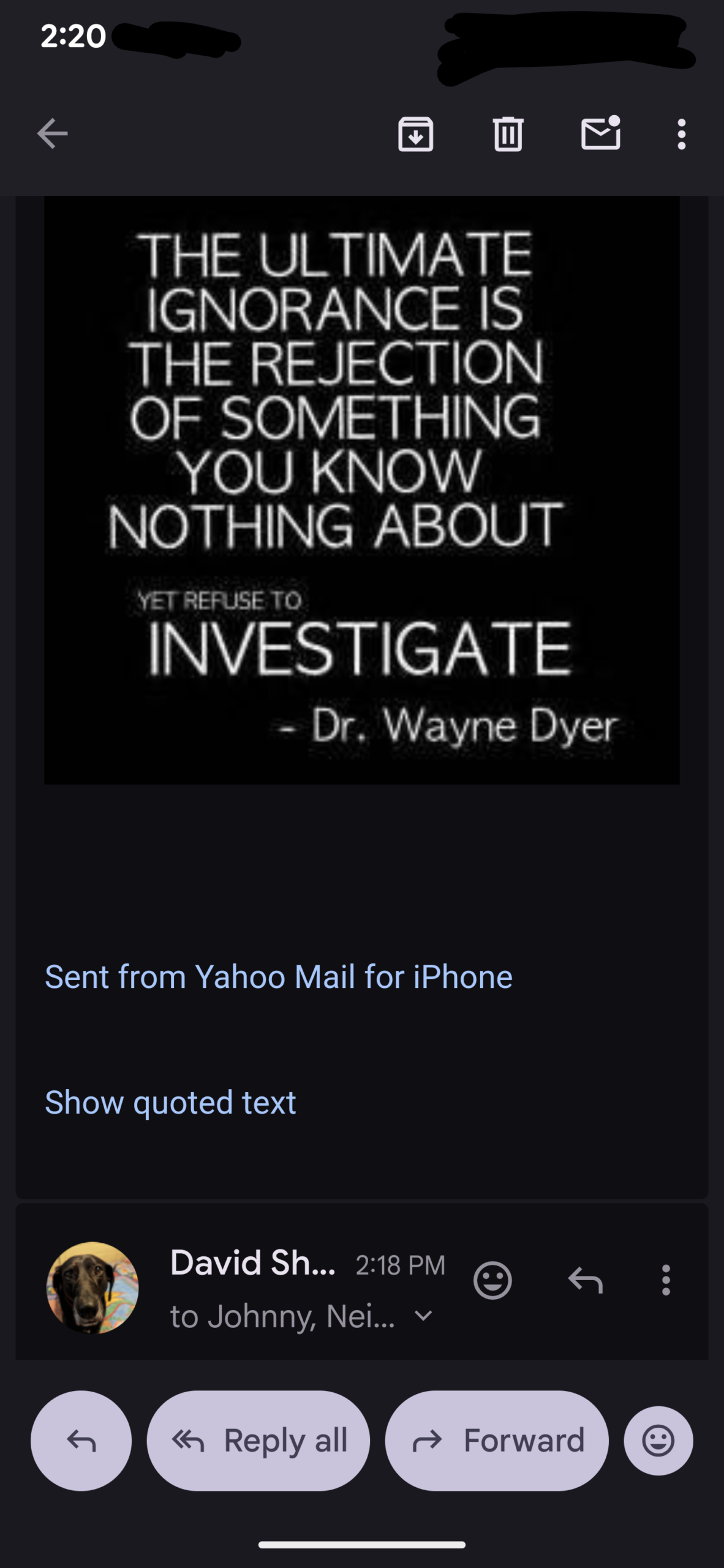This screenshot has height=1568, width=724.
Task: Open the emoji reaction button beside Forward
Action: click(658, 1441)
